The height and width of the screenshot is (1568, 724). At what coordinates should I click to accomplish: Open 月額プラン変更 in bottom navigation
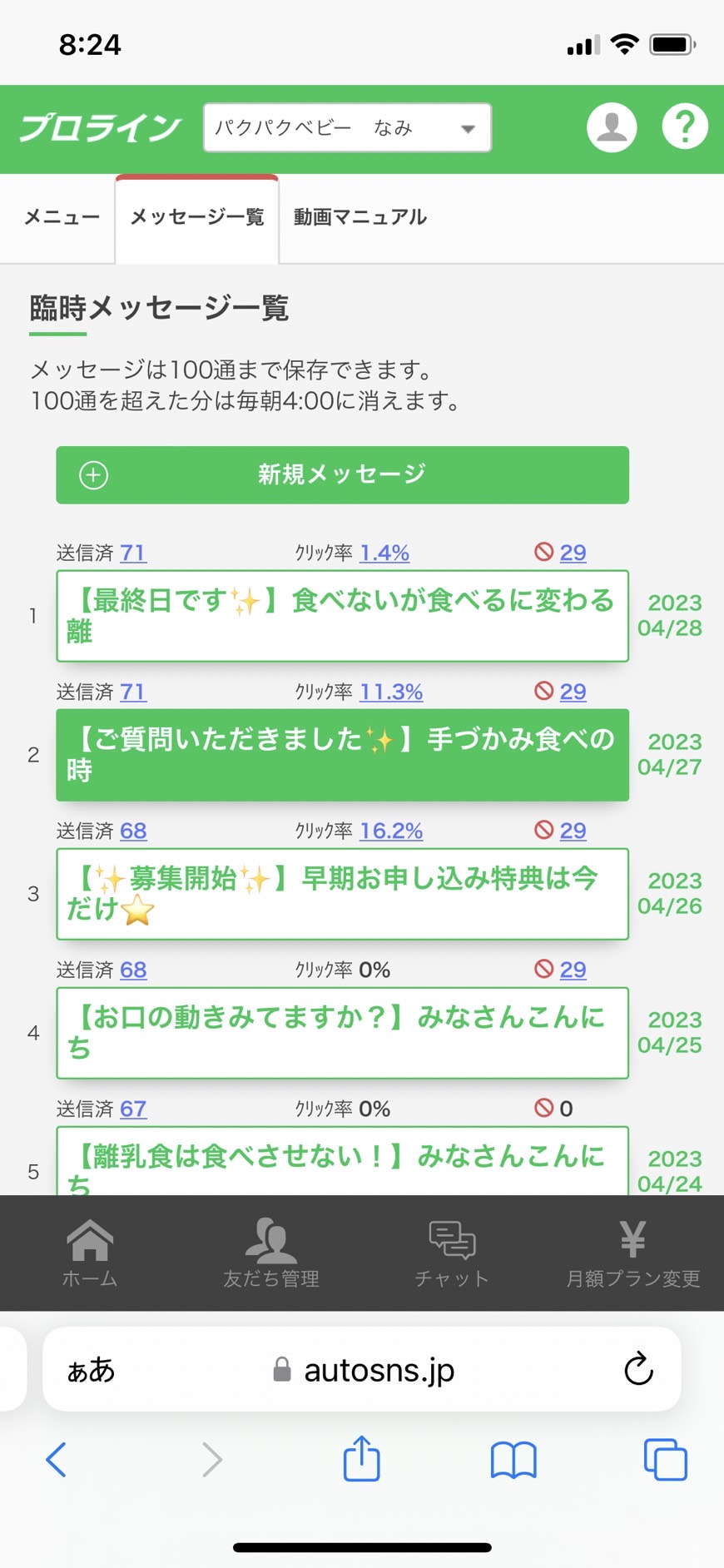[633, 1253]
